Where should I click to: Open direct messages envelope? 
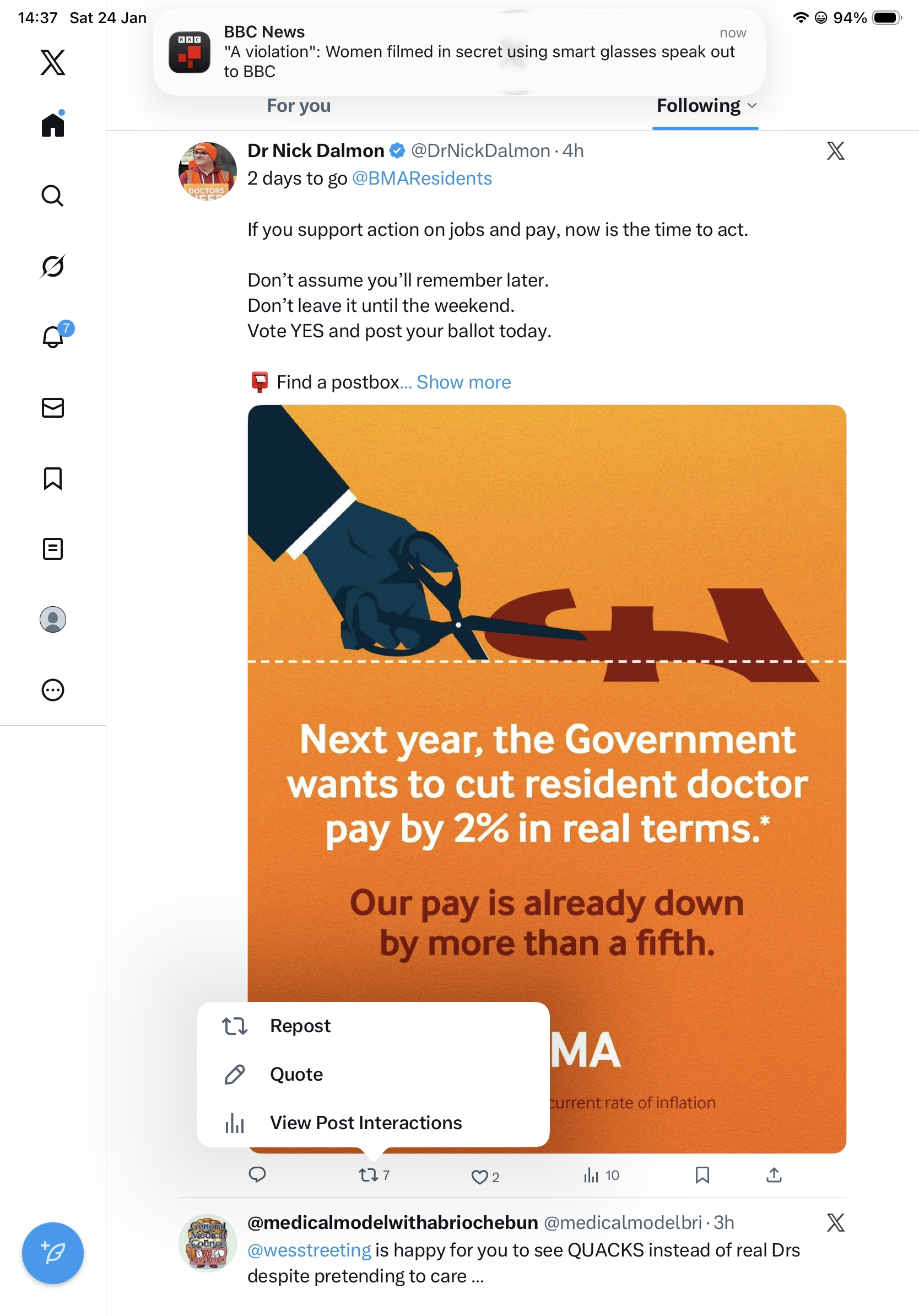[x=53, y=407]
